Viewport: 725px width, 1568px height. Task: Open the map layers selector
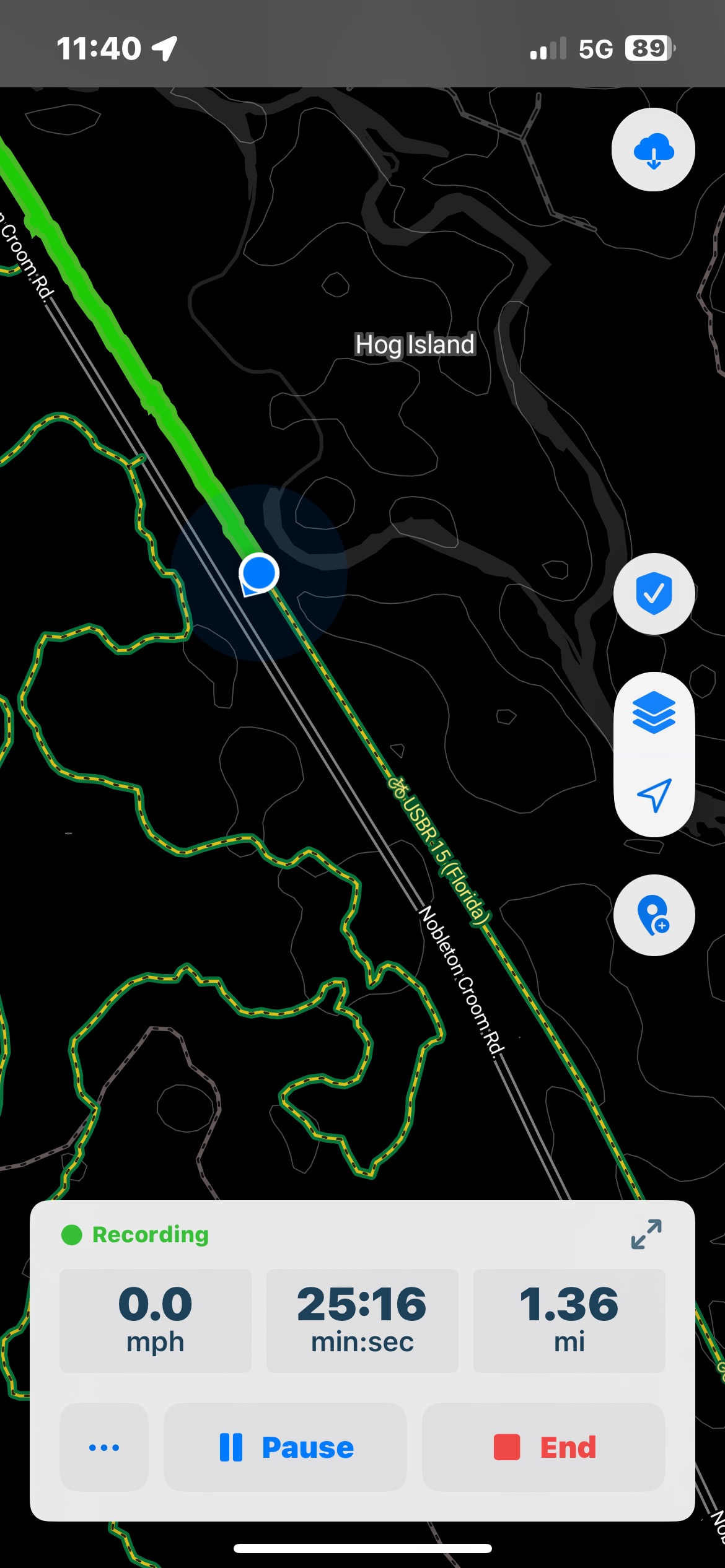tap(654, 713)
